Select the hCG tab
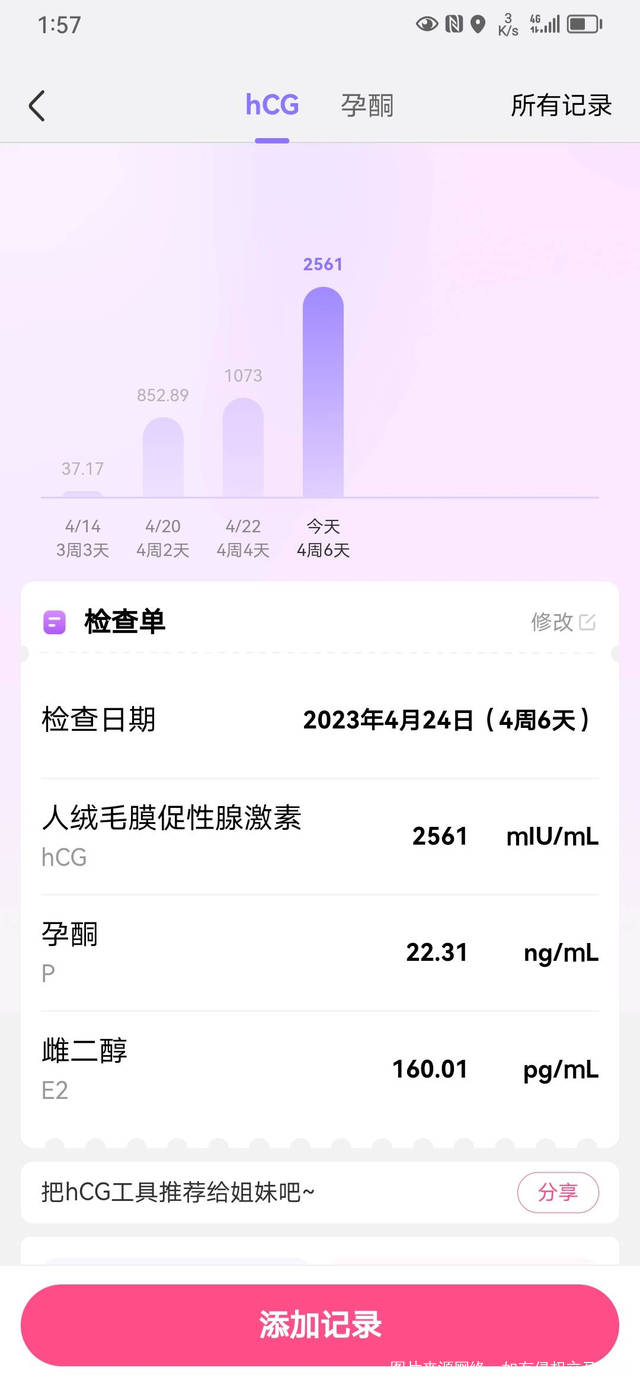The height and width of the screenshot is (1387, 640). 272,105
